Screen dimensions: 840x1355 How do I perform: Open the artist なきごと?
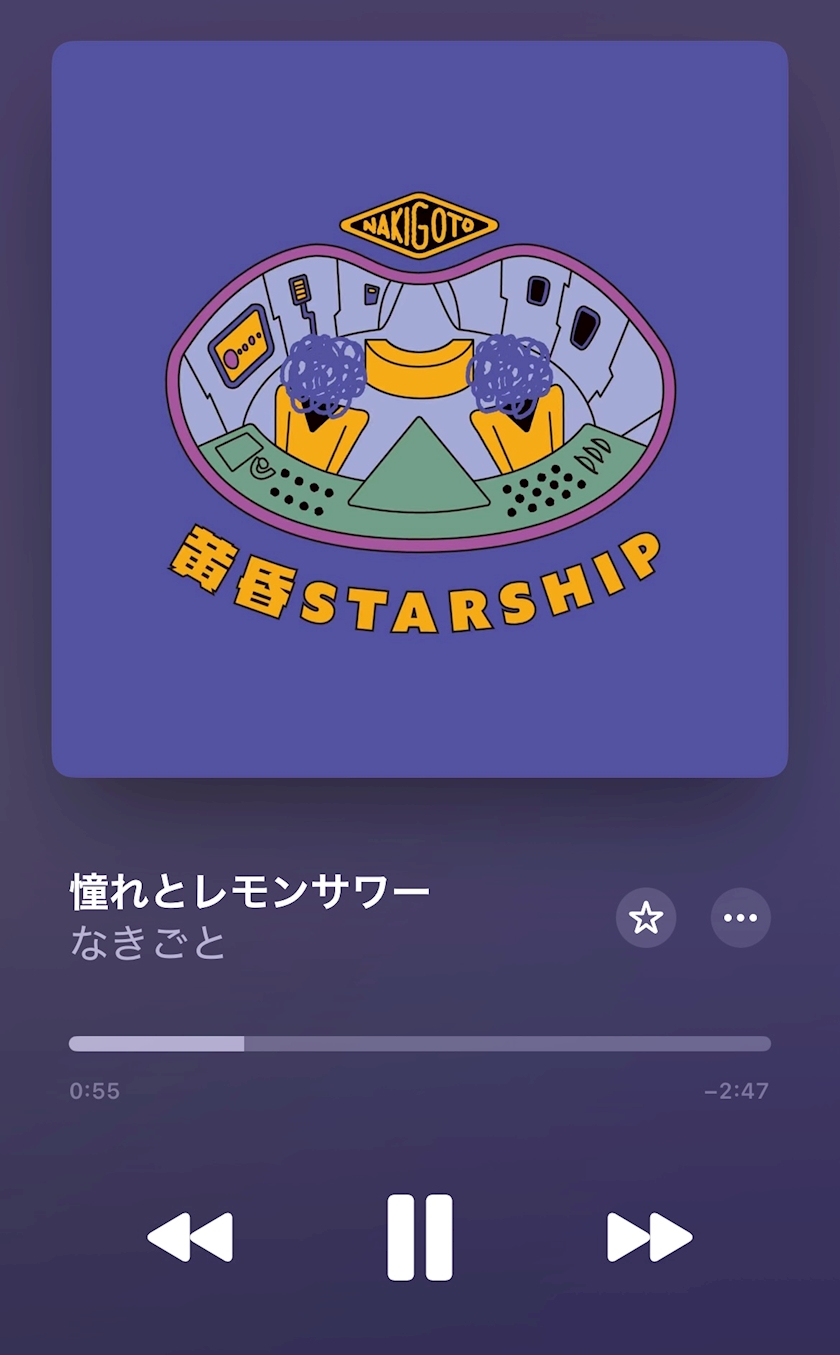tap(149, 943)
